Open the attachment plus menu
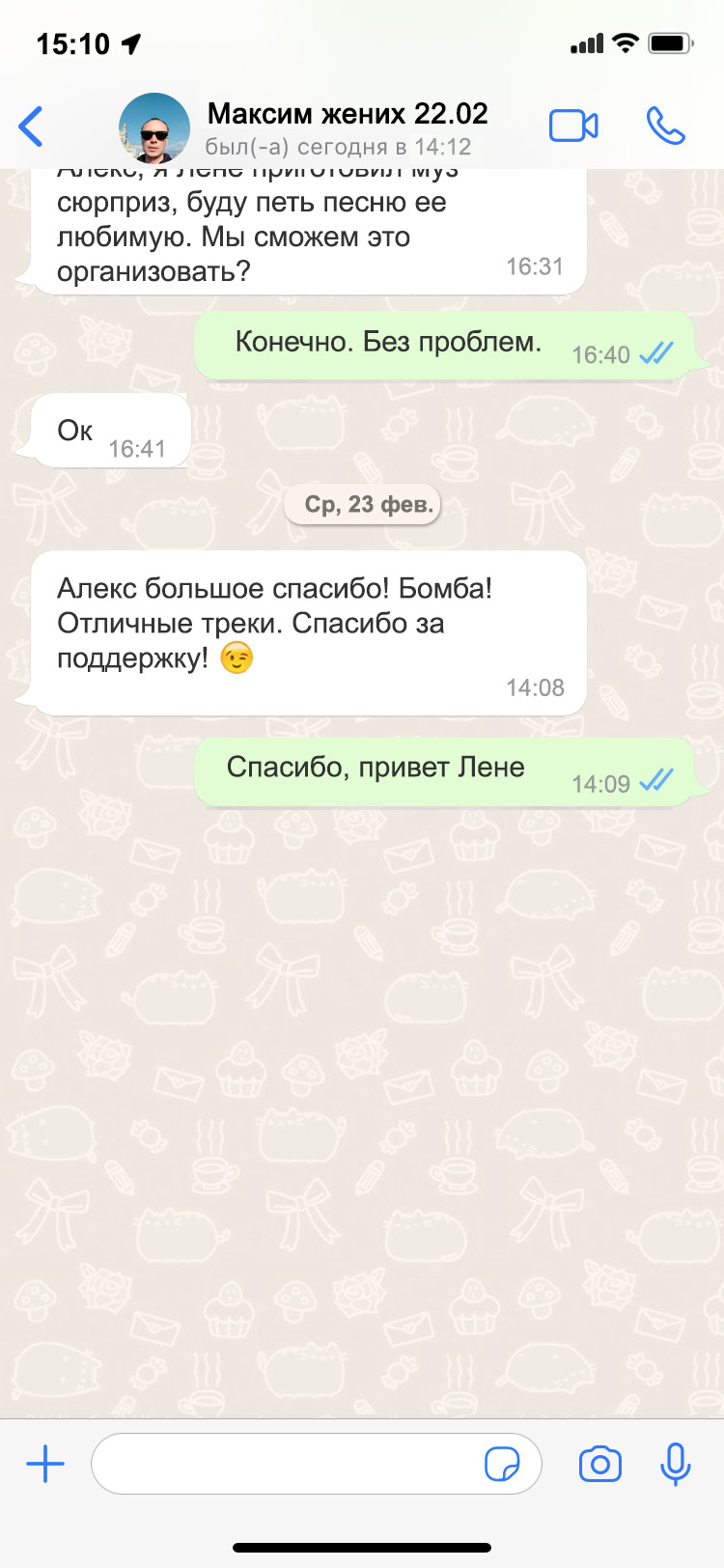Viewport: 724px width, 1568px height. click(x=45, y=1464)
